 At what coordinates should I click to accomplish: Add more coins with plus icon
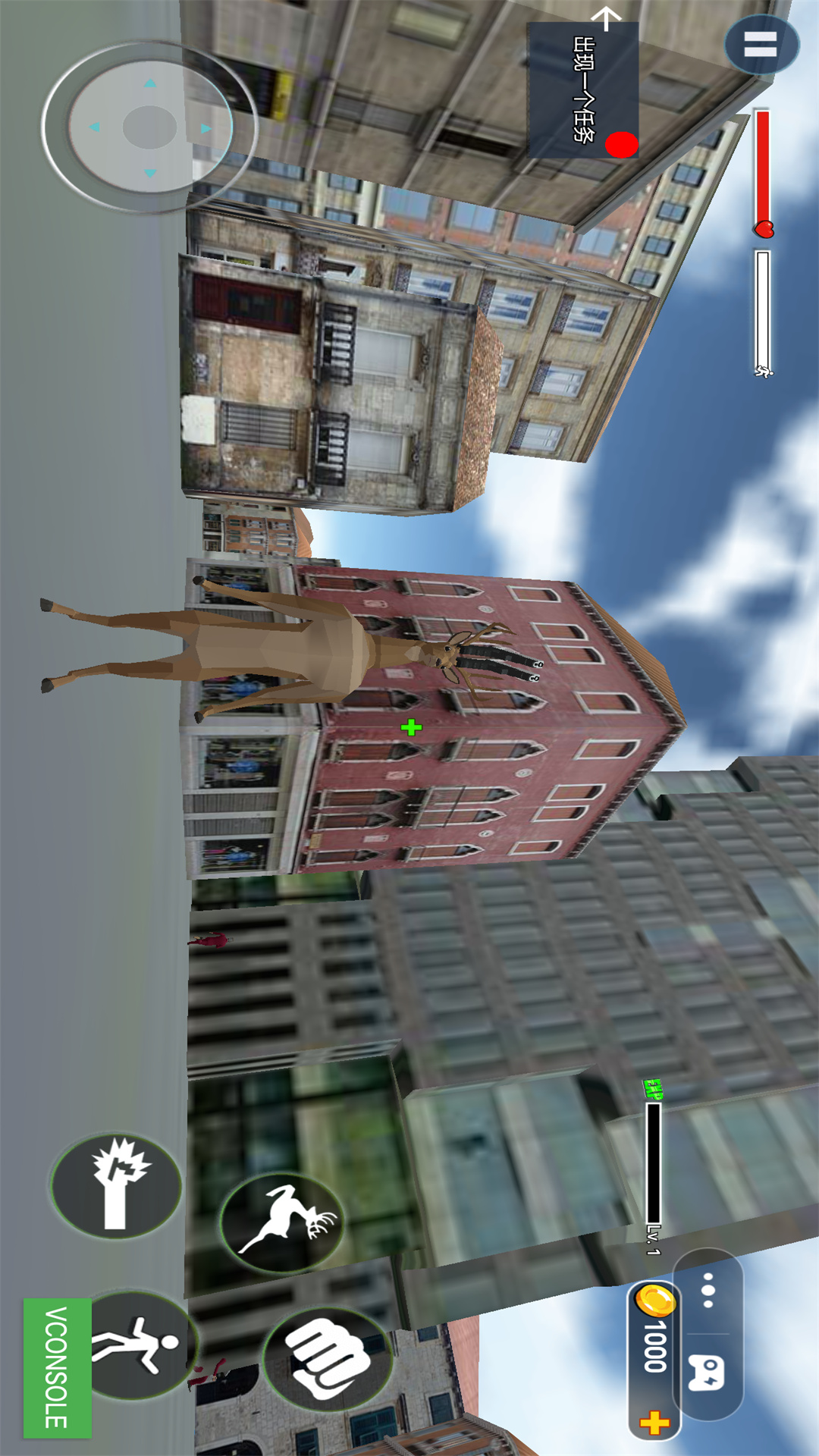(x=654, y=1423)
